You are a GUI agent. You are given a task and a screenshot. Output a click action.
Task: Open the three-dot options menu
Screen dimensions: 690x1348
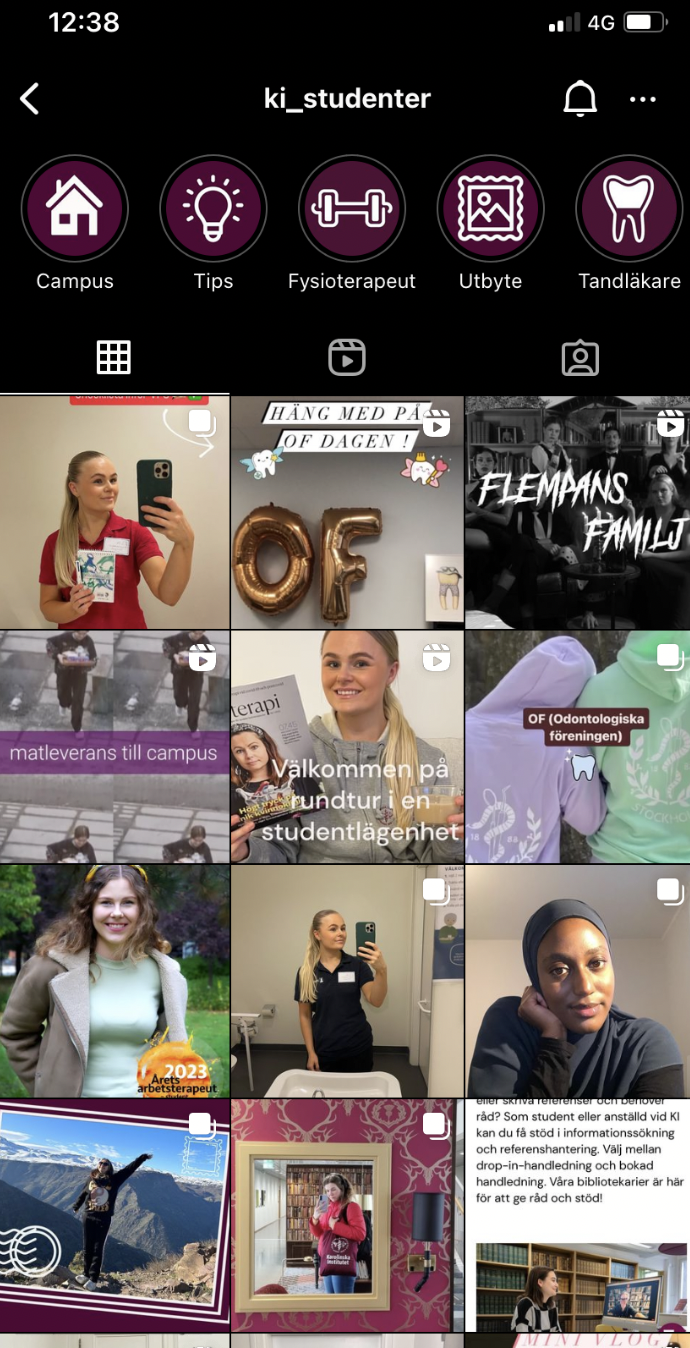[x=642, y=99]
